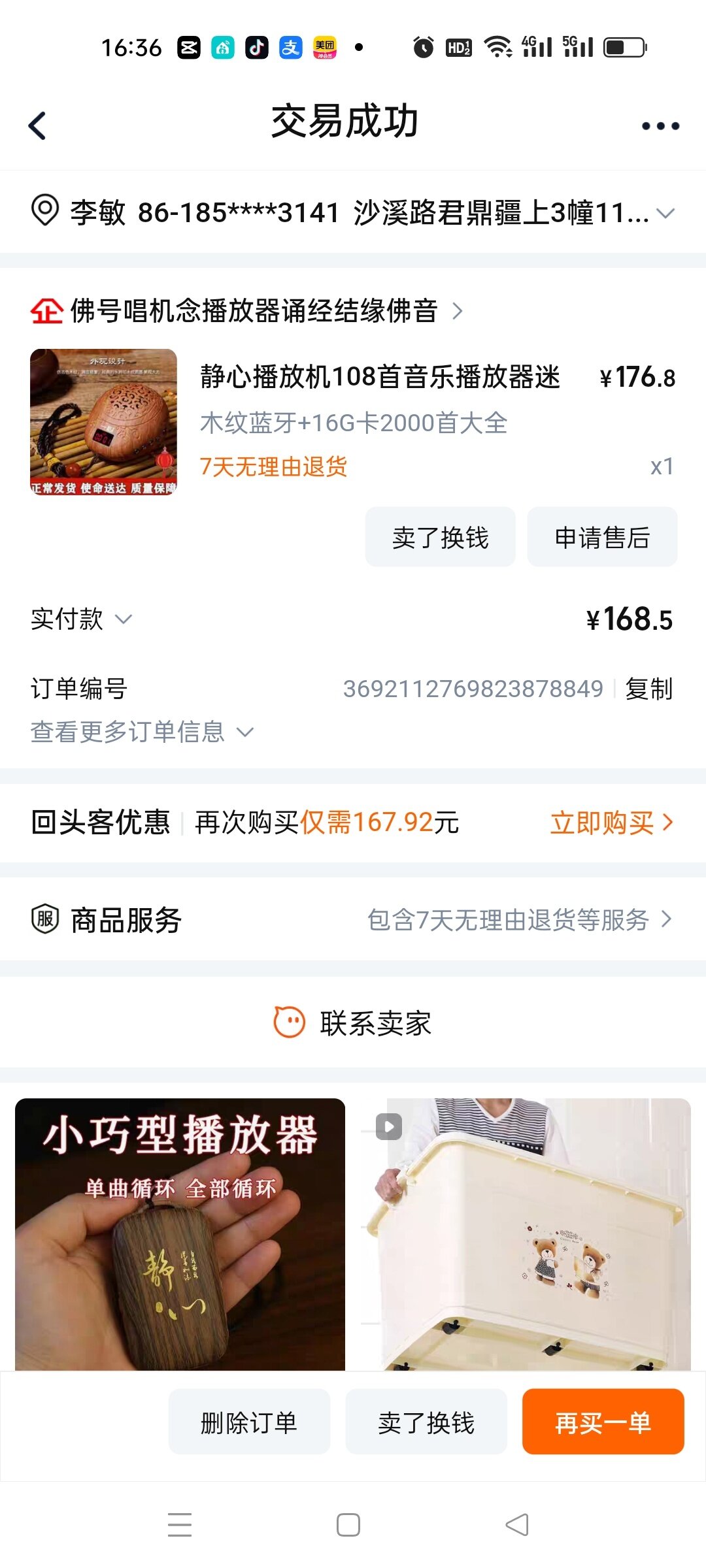Tap 删除订单 to delete this order
The width and height of the screenshot is (706, 1568).
[x=248, y=1422]
